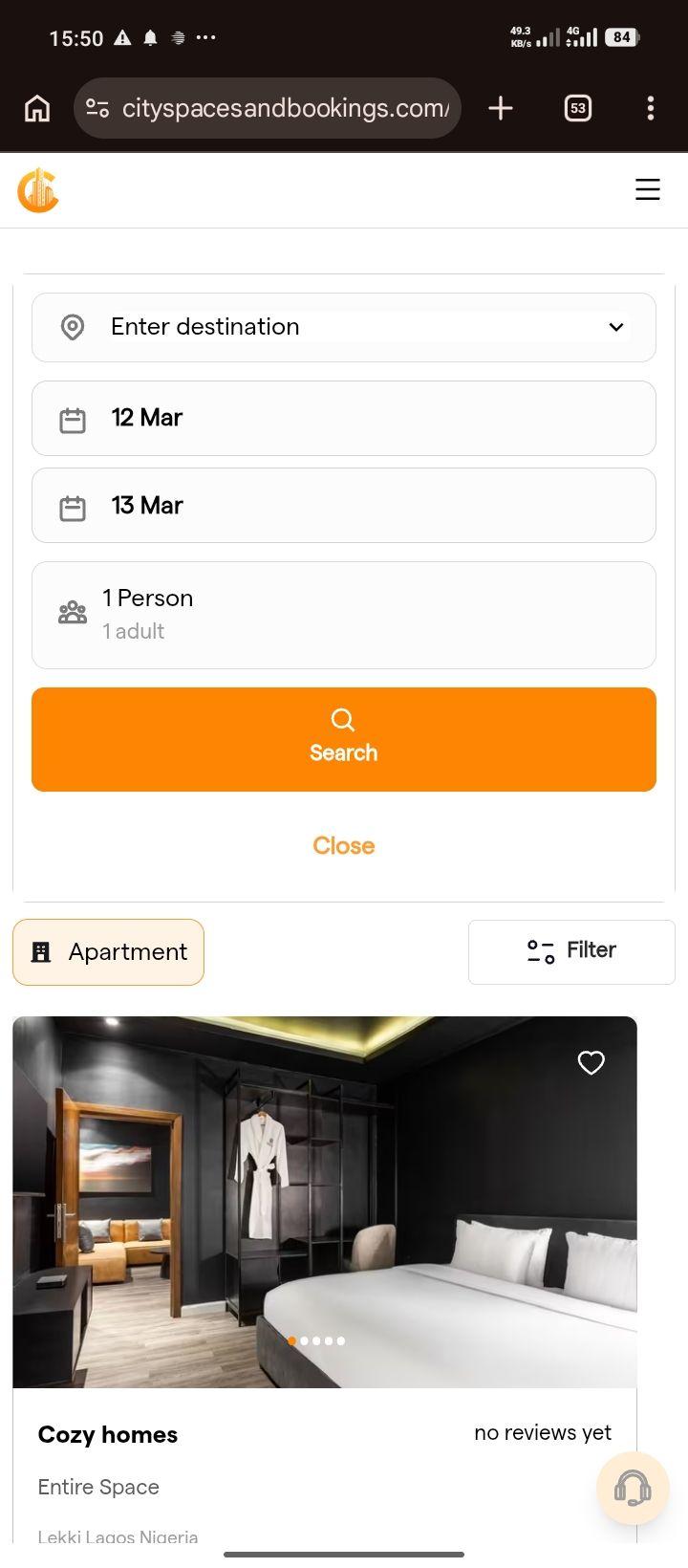Image resolution: width=688 pixels, height=1568 pixels.
Task: Open the site navigation hamburger menu
Action: coord(648,189)
